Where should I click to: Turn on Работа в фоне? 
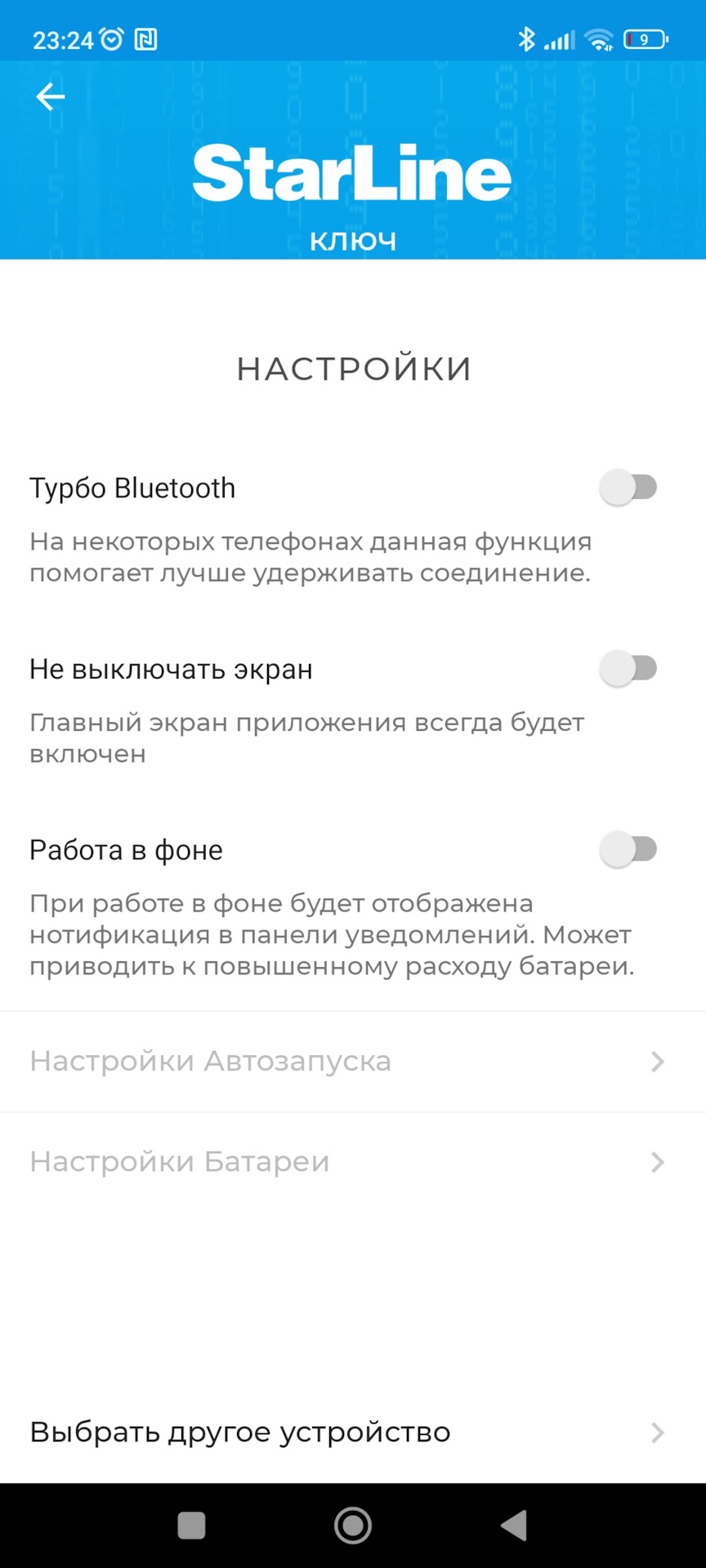click(628, 849)
